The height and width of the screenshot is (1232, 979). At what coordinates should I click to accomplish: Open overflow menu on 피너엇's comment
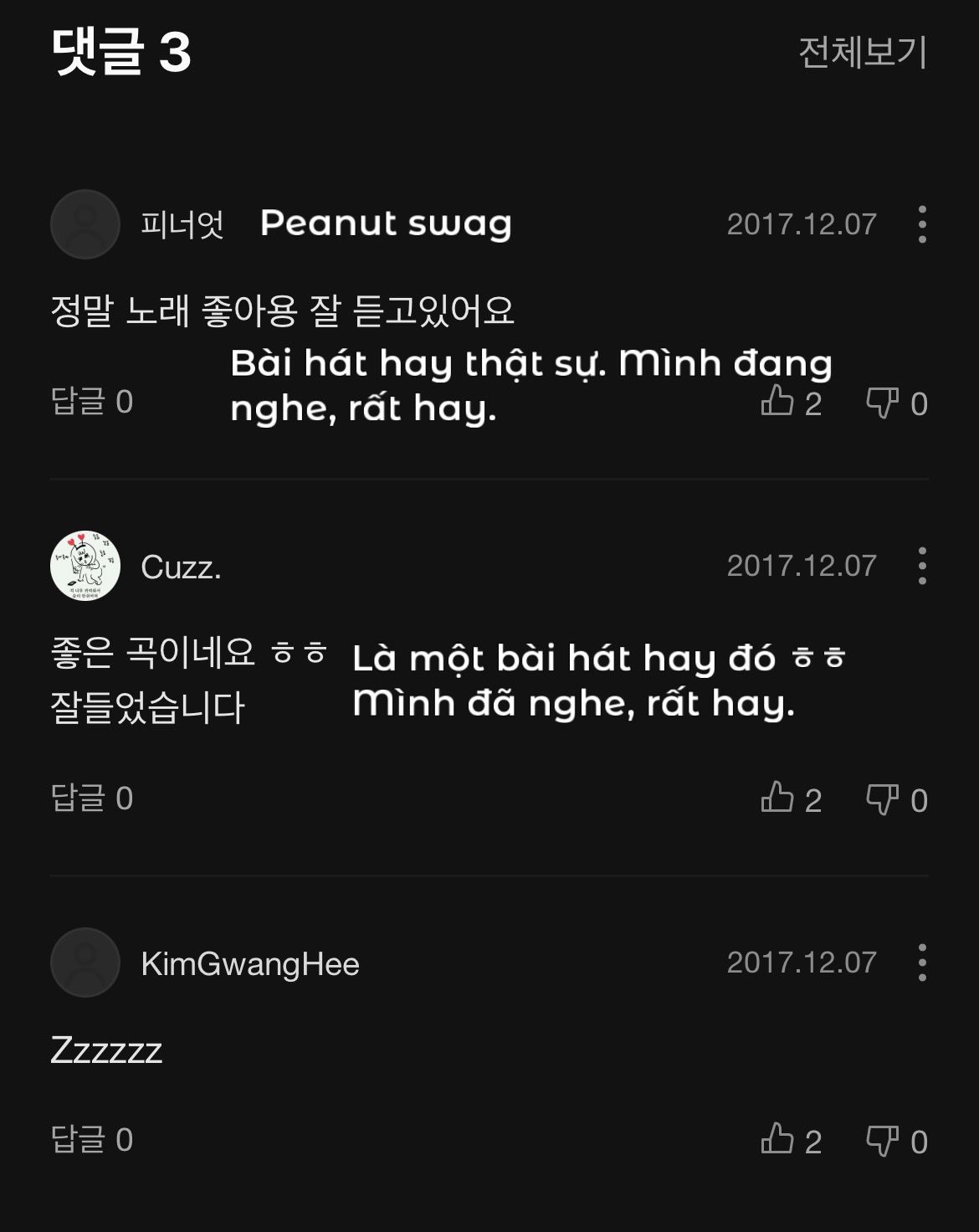921,224
